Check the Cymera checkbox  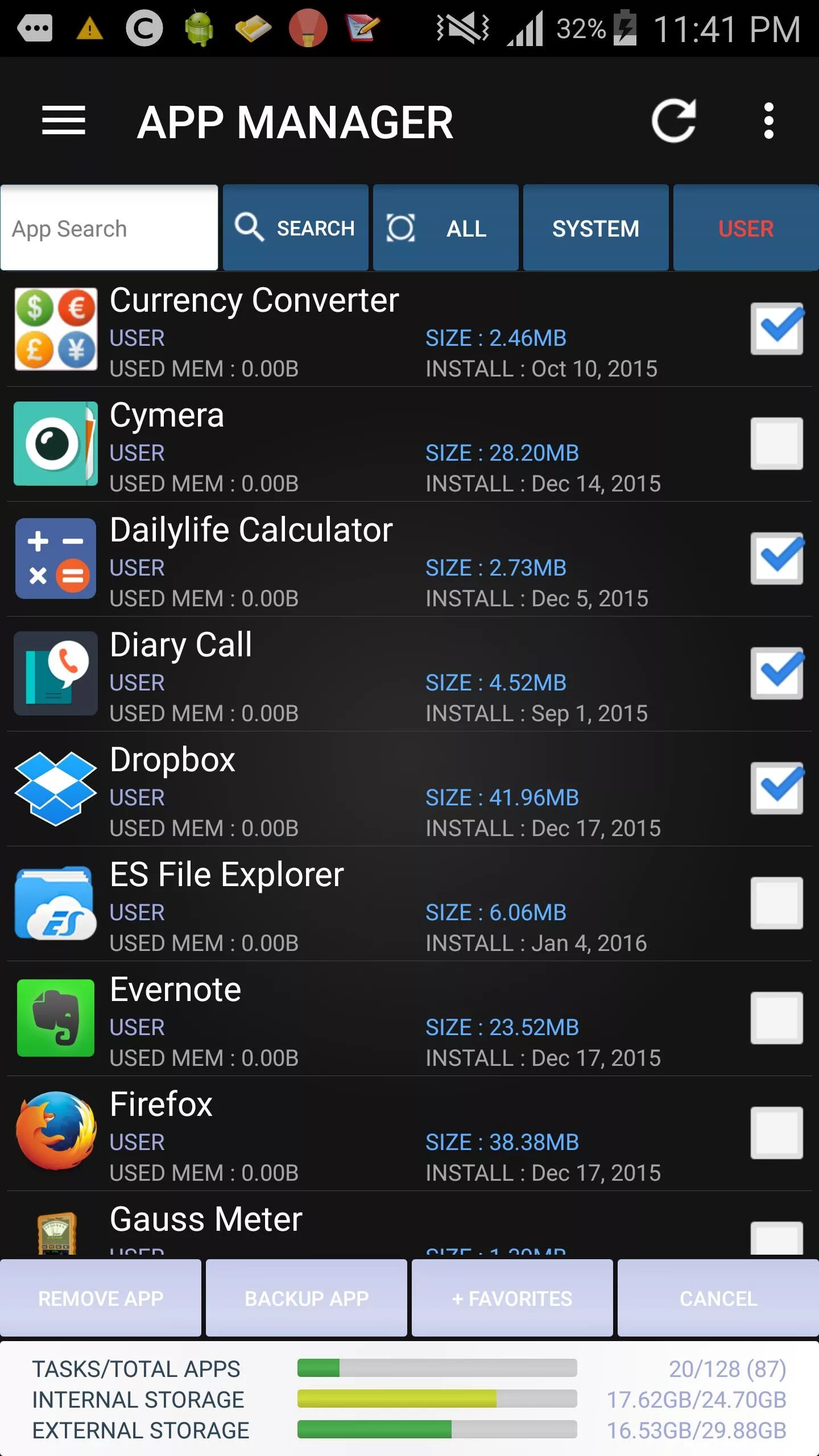777,444
